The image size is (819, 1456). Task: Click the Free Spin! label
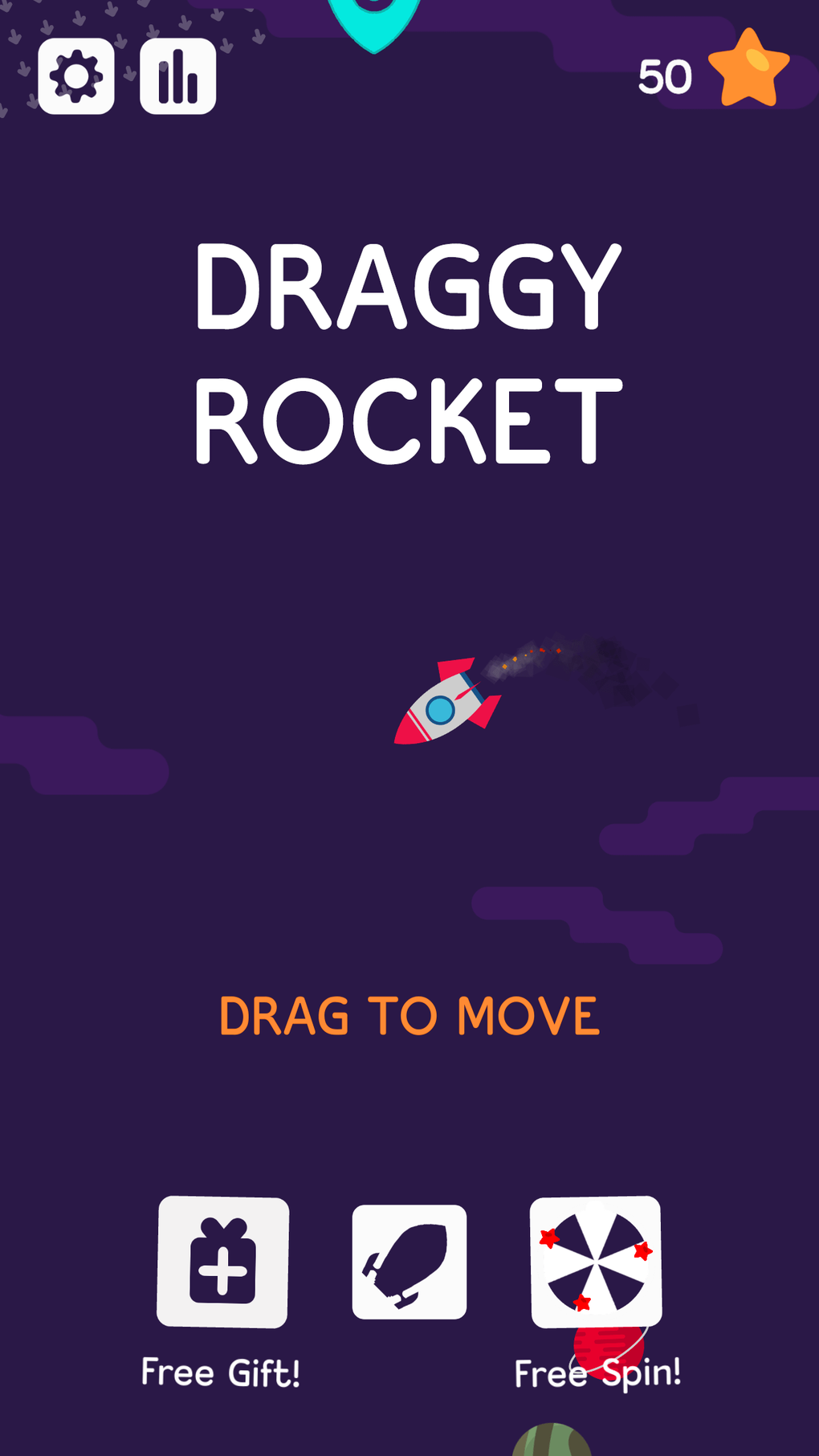point(597,1372)
